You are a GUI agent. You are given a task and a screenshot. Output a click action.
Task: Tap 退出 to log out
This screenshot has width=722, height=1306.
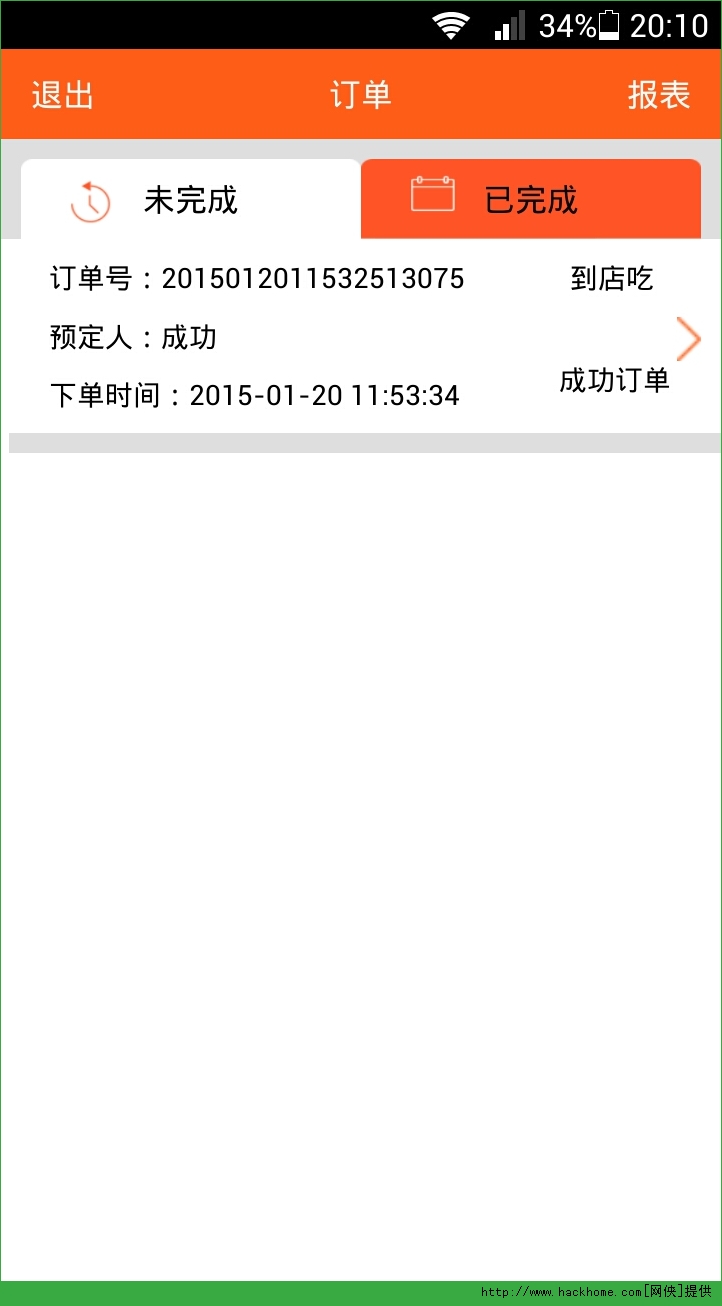62,95
